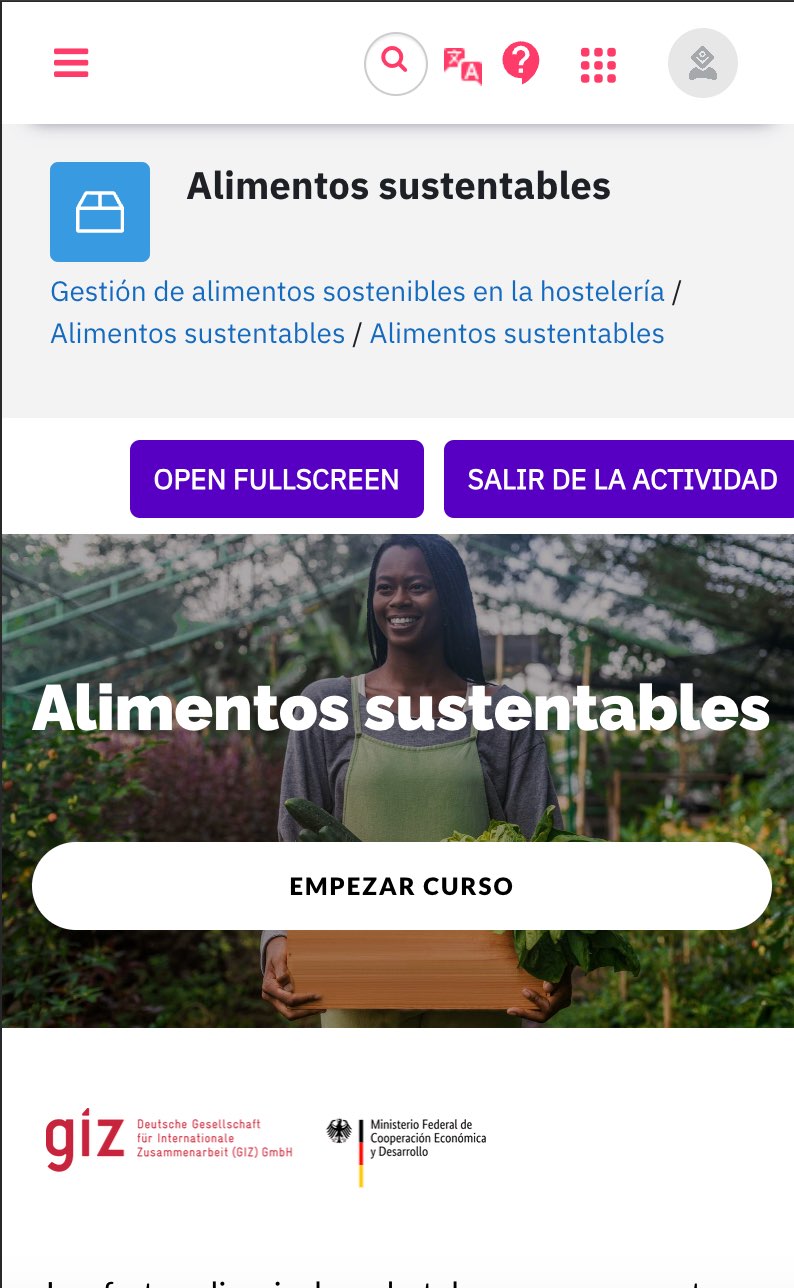Start the course with EMPEZAR CURSO

401,886
